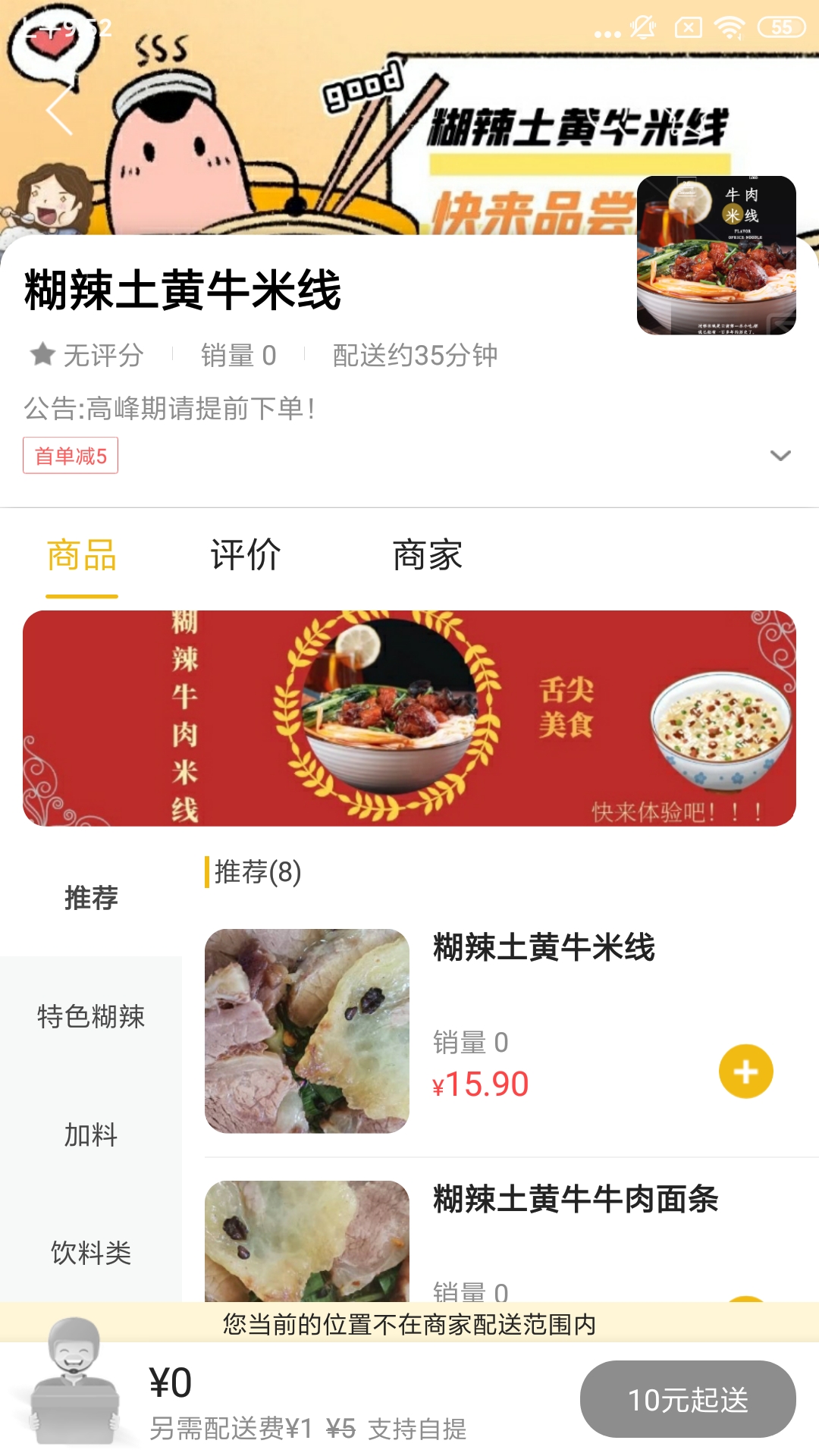Select the 推荐 category

coord(91,898)
